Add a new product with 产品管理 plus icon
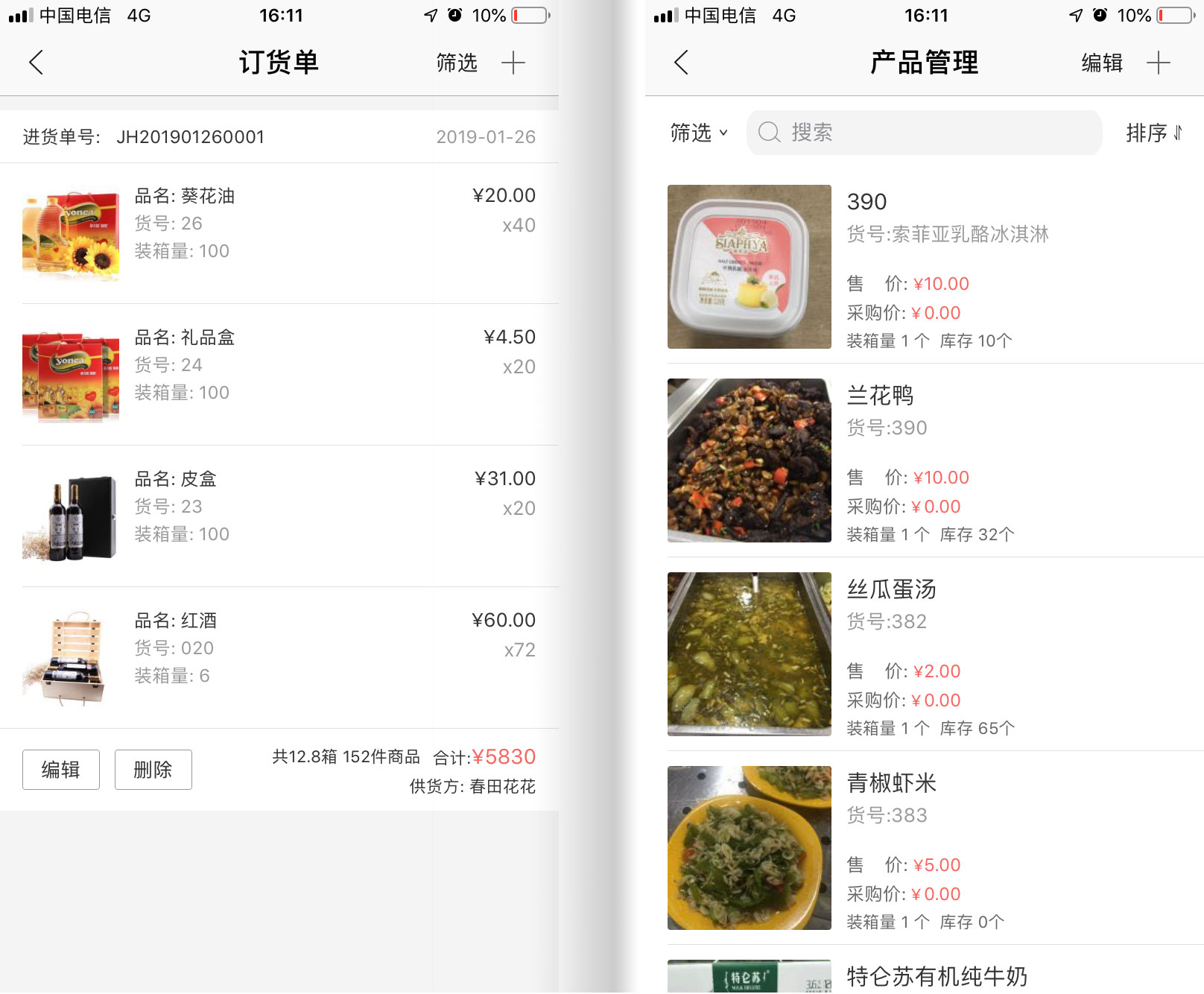Screen dimensions: 1204x994 [x=1159, y=63]
